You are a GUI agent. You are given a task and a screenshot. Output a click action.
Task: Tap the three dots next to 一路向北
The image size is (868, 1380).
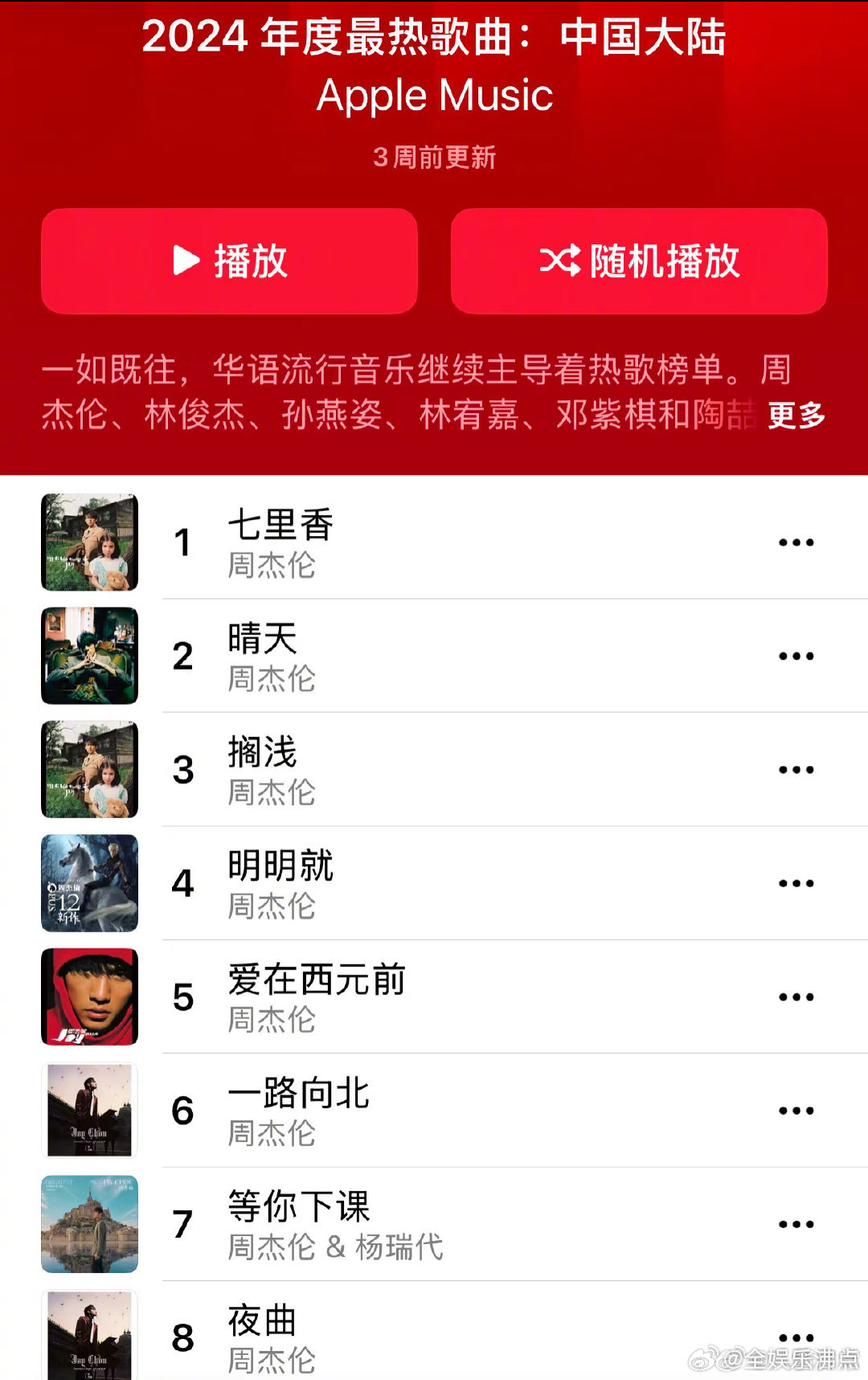point(796,1111)
